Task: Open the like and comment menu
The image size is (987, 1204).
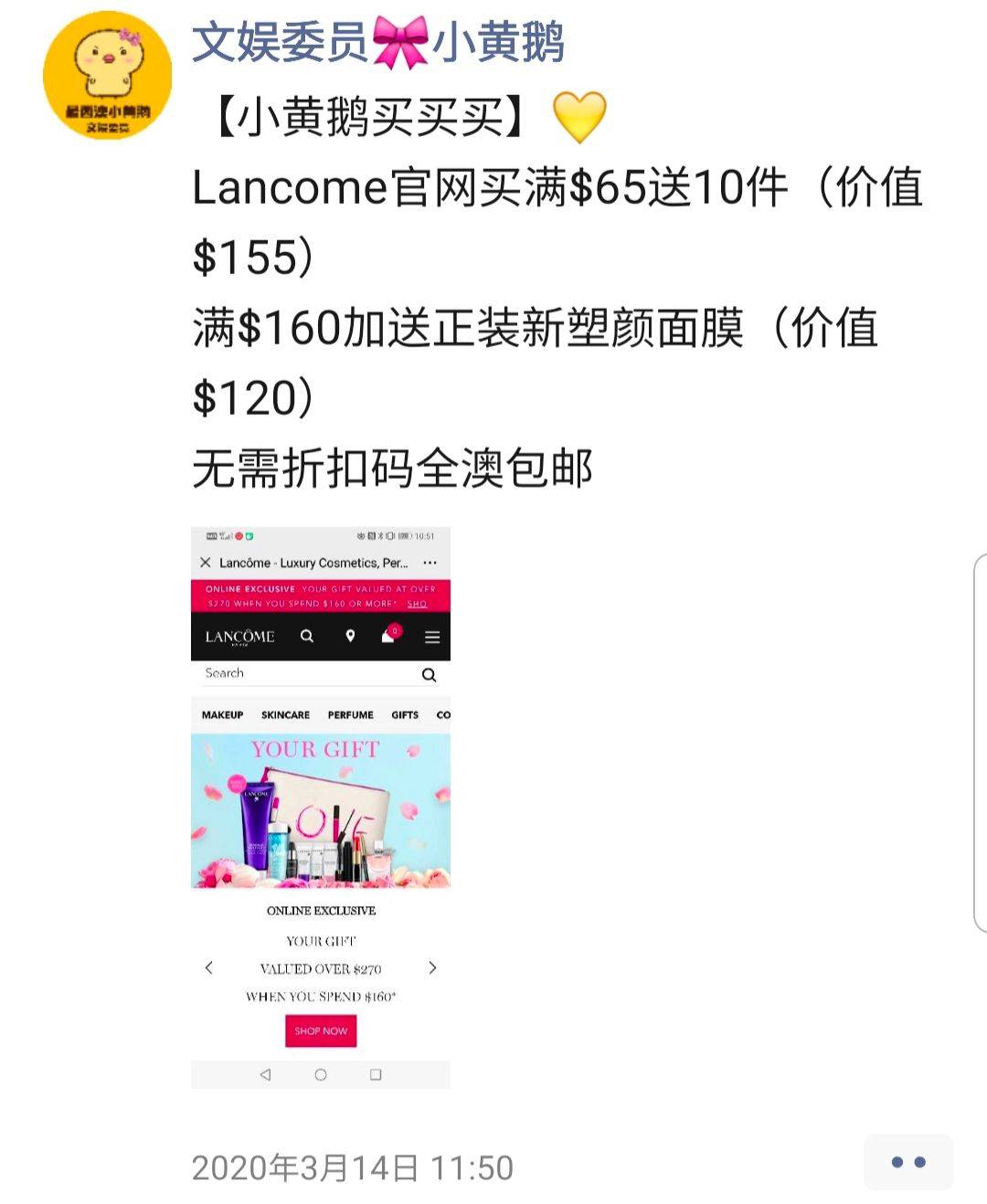Action: pos(907,1162)
